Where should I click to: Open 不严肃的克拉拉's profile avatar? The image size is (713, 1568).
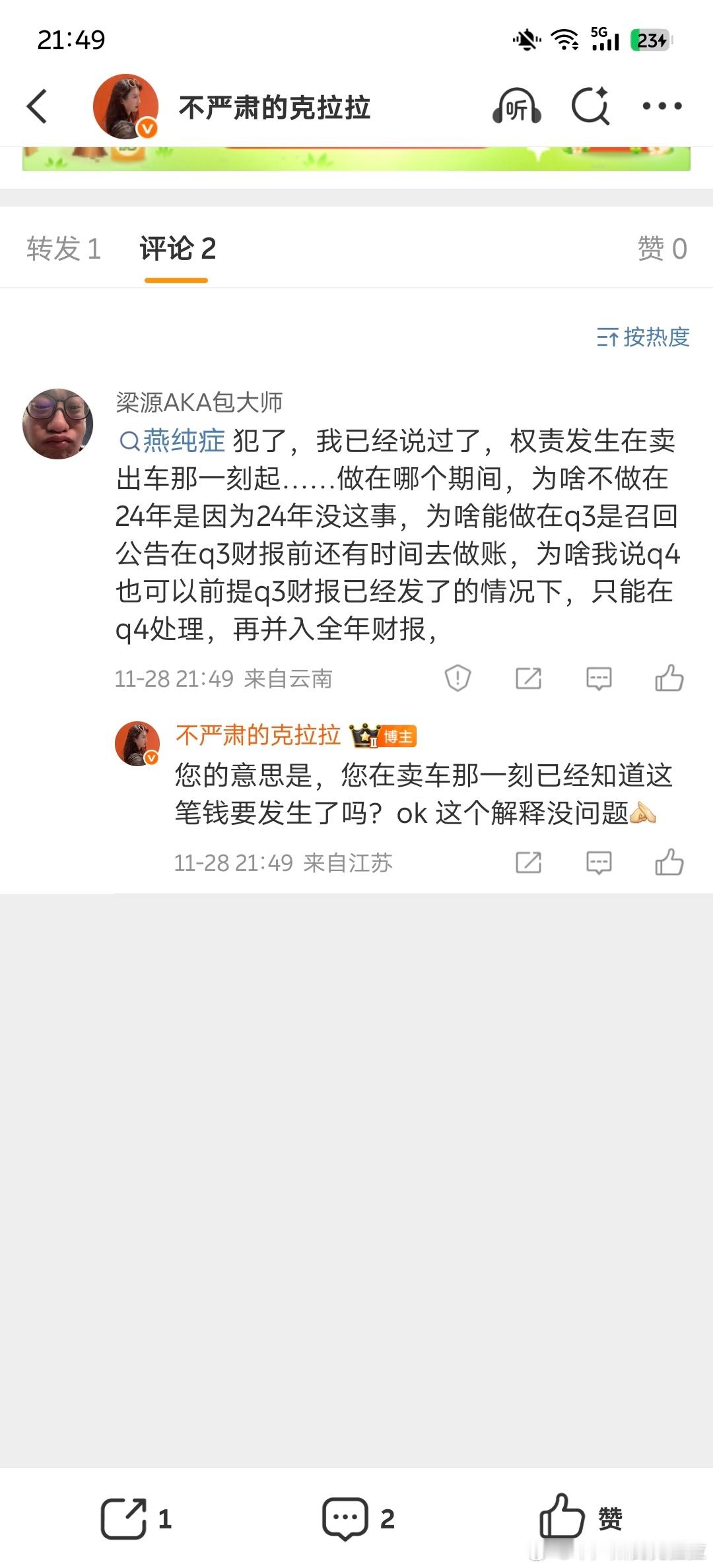pos(137,742)
